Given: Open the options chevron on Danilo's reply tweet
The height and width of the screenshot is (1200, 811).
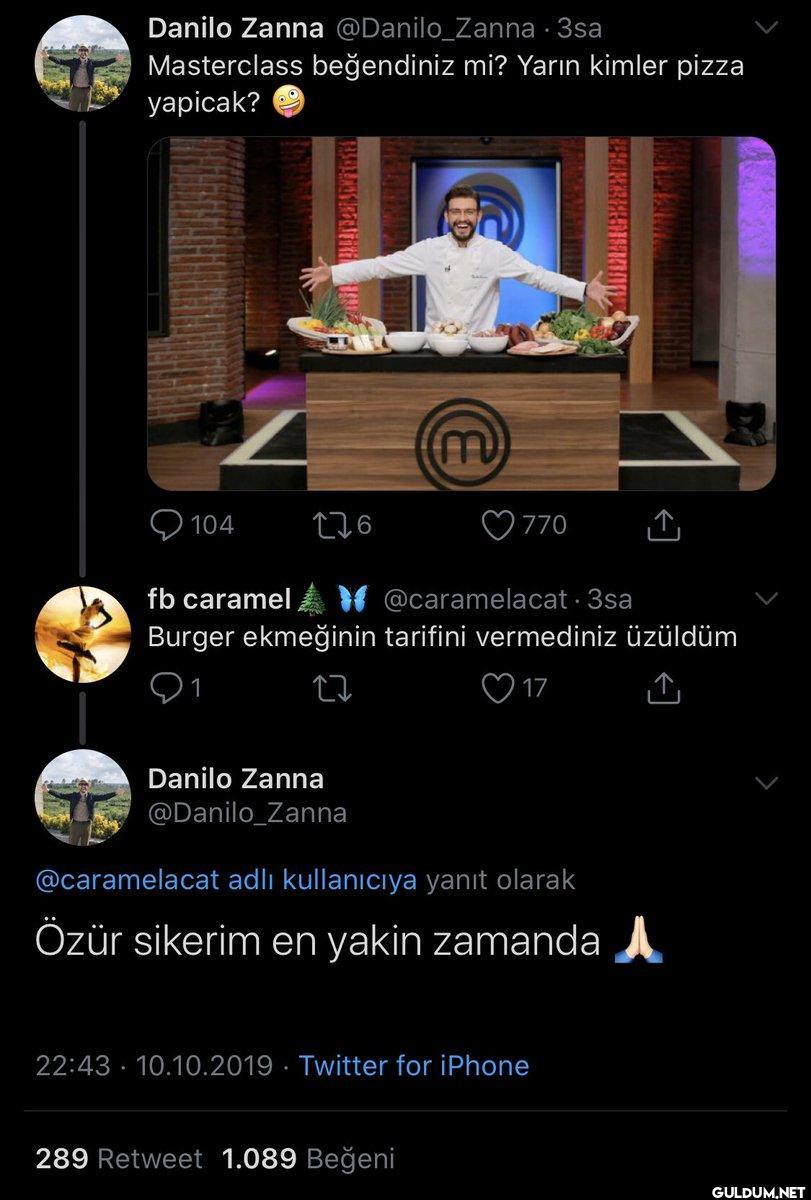Looking at the screenshot, I should click(x=766, y=781).
